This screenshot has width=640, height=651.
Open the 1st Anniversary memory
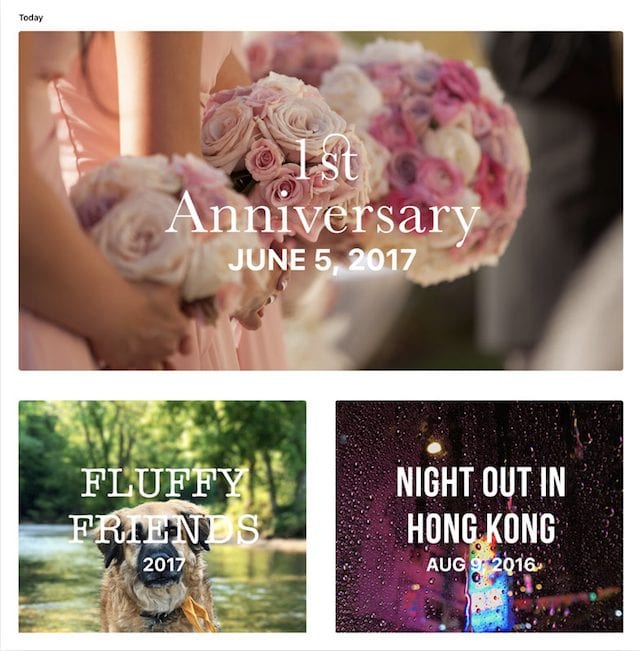(x=320, y=201)
